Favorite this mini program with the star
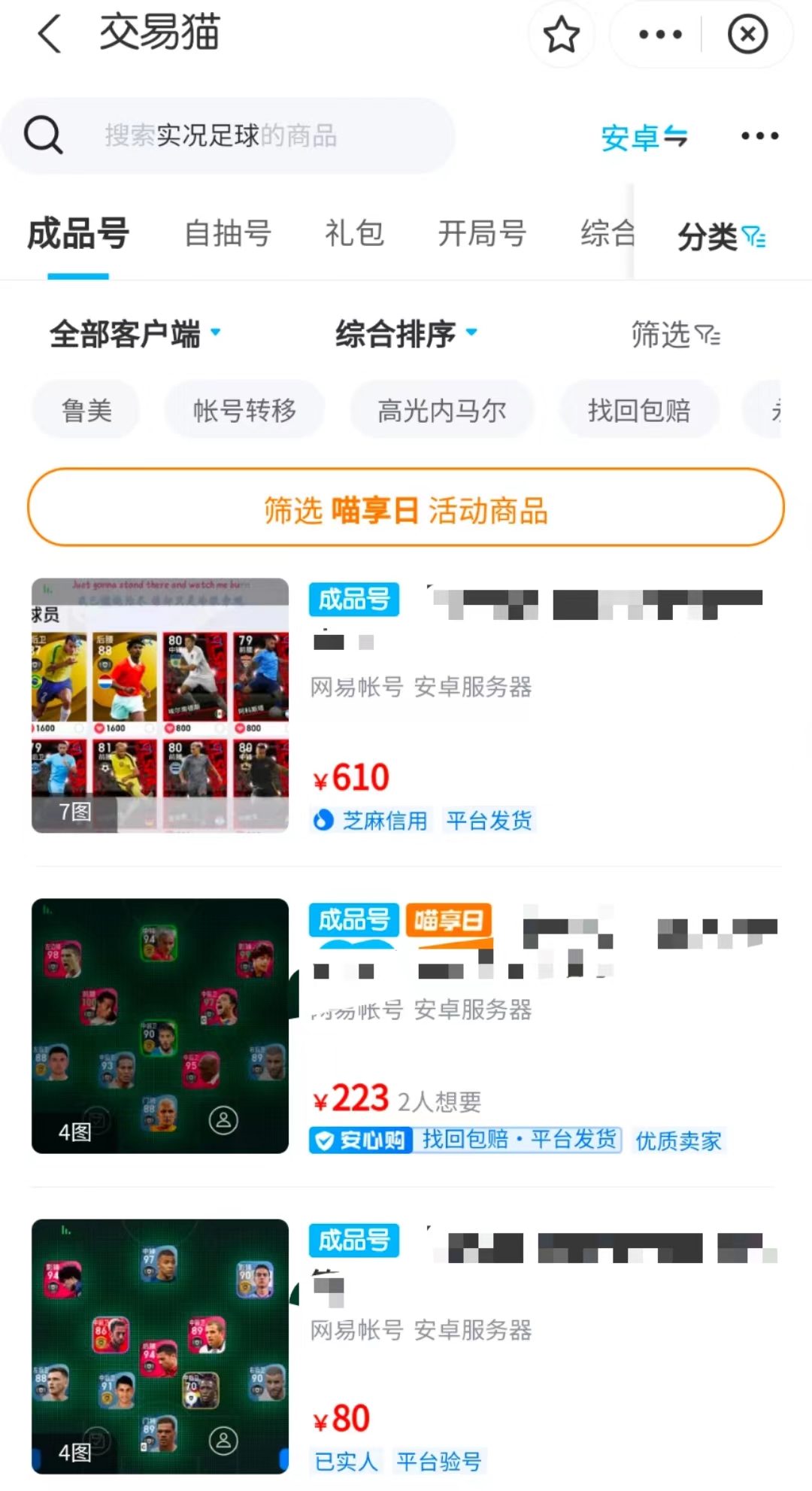812x1491 pixels. click(x=561, y=35)
